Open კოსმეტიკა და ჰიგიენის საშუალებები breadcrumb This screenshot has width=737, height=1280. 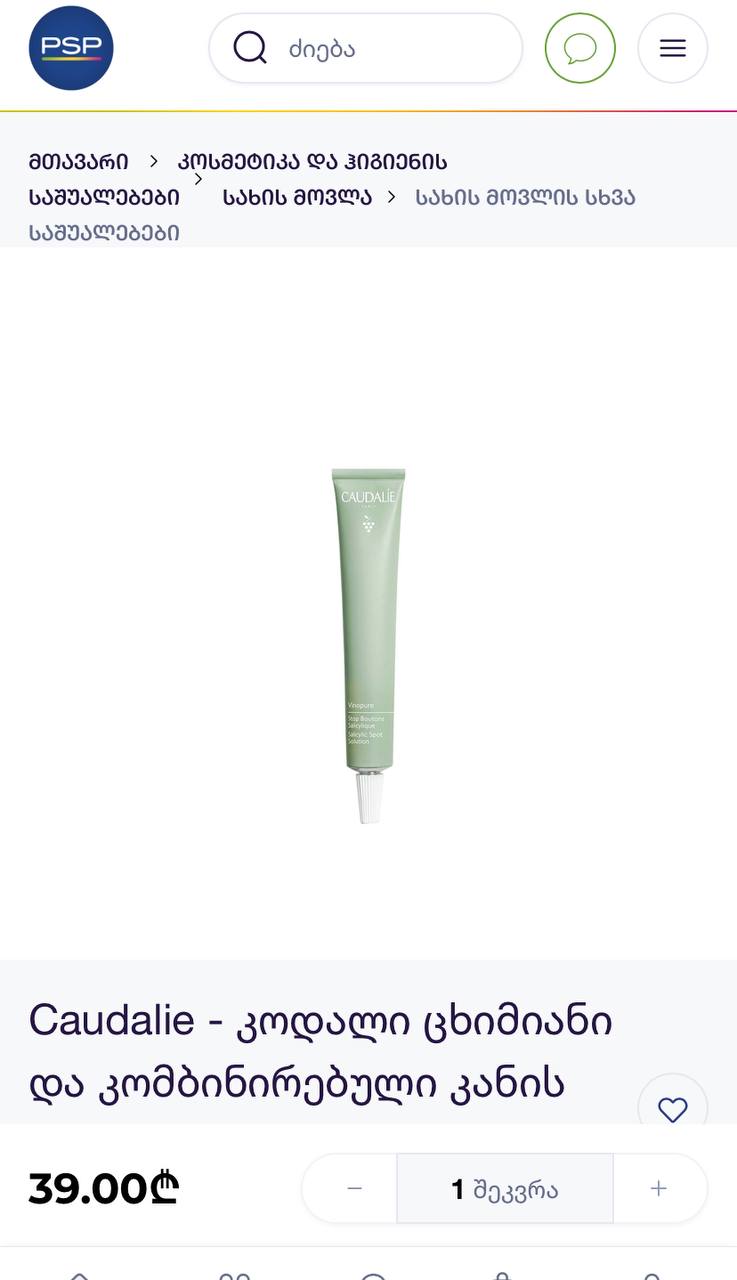(x=238, y=179)
